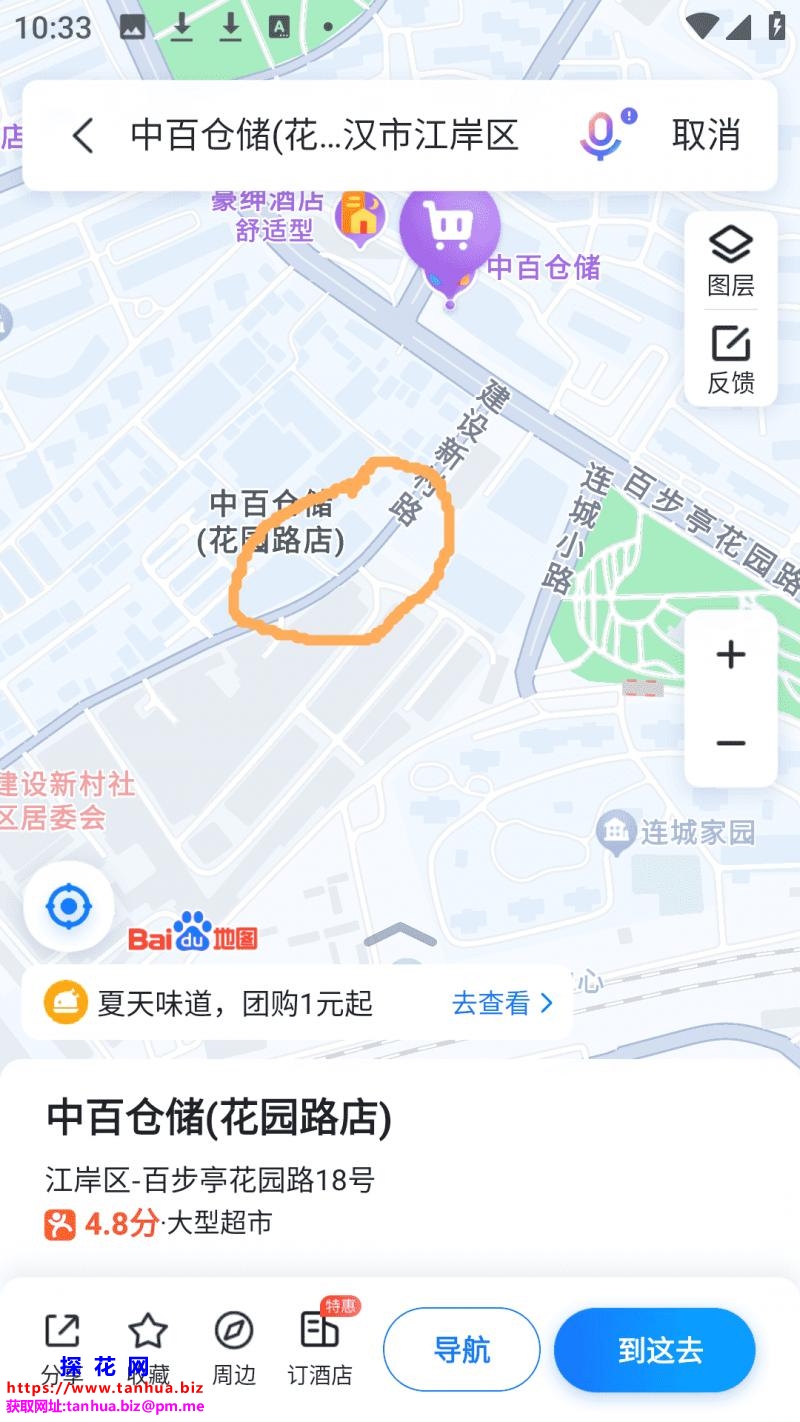Go back using the search bar arrow
The width and height of the screenshot is (800, 1422).
pyautogui.click(x=83, y=135)
